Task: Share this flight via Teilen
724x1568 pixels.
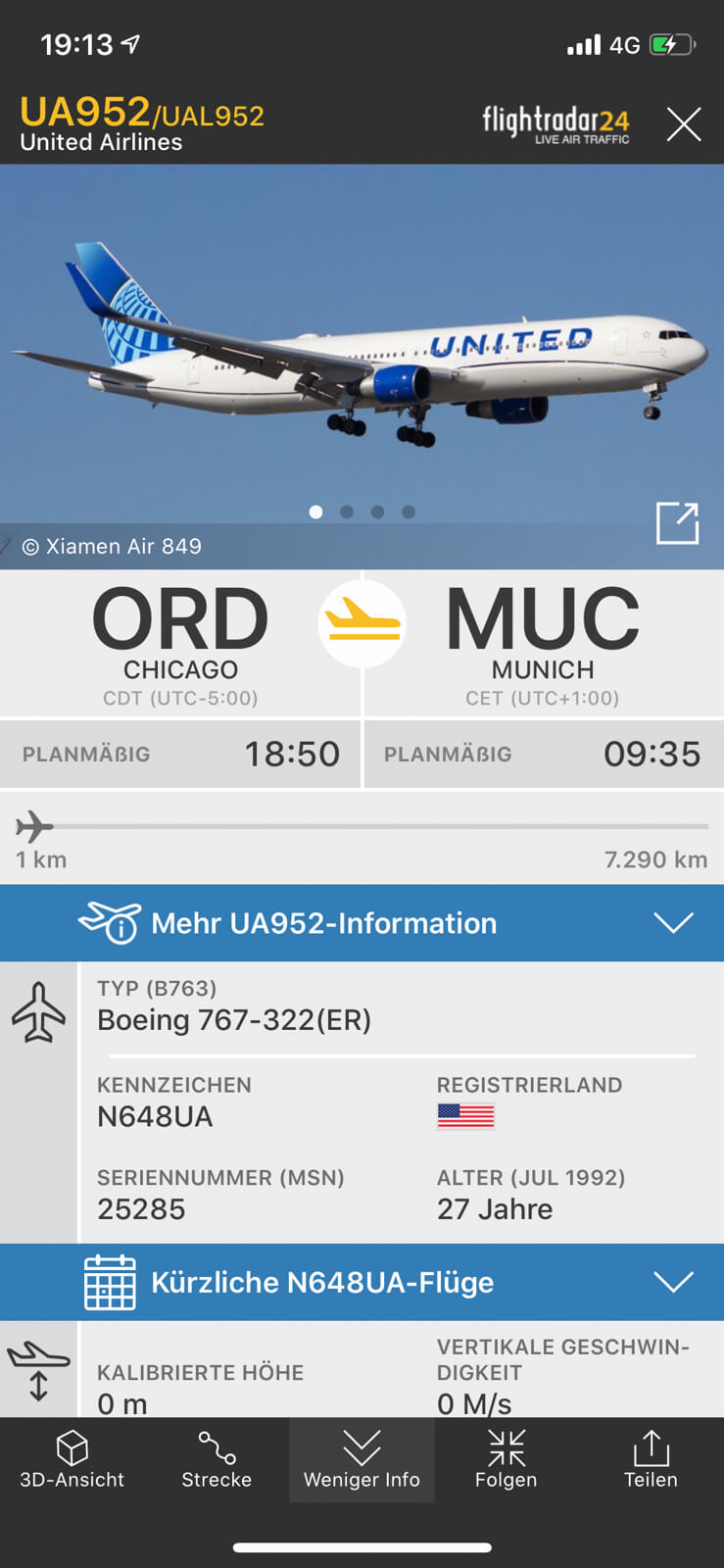Action: pyautogui.click(x=651, y=1459)
